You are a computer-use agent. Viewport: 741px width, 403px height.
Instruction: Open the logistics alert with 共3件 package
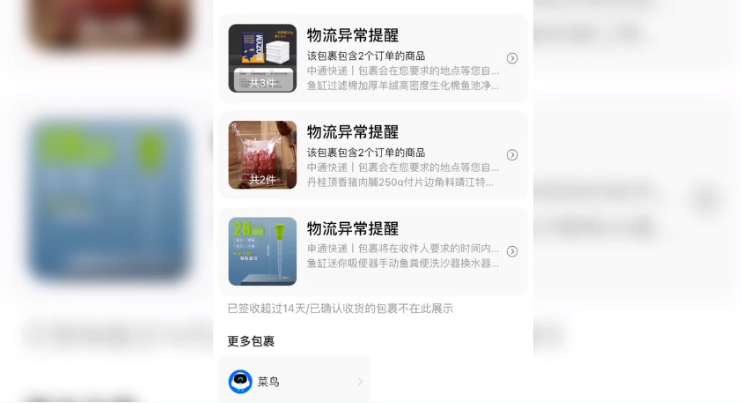[372, 58]
